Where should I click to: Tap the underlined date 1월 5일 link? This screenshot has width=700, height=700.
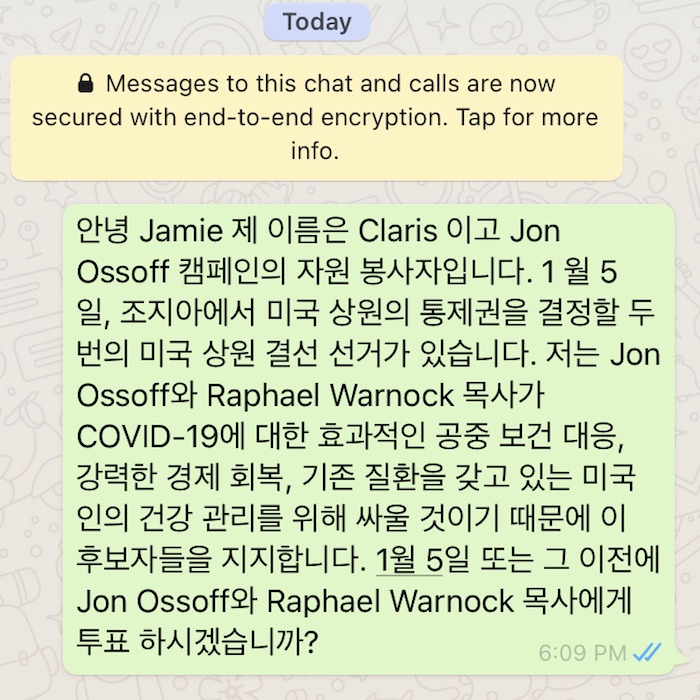[x=407, y=559]
